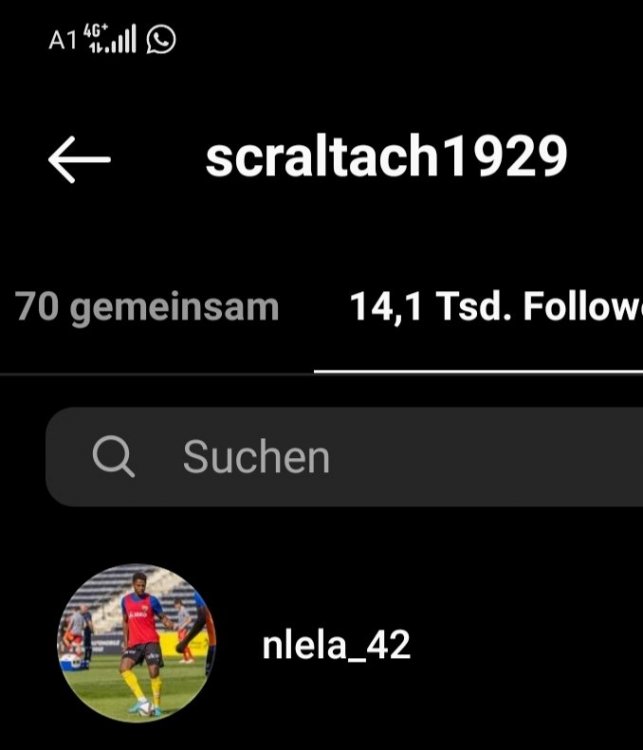Switch to the 70 gemeinsam tab

click(147, 308)
